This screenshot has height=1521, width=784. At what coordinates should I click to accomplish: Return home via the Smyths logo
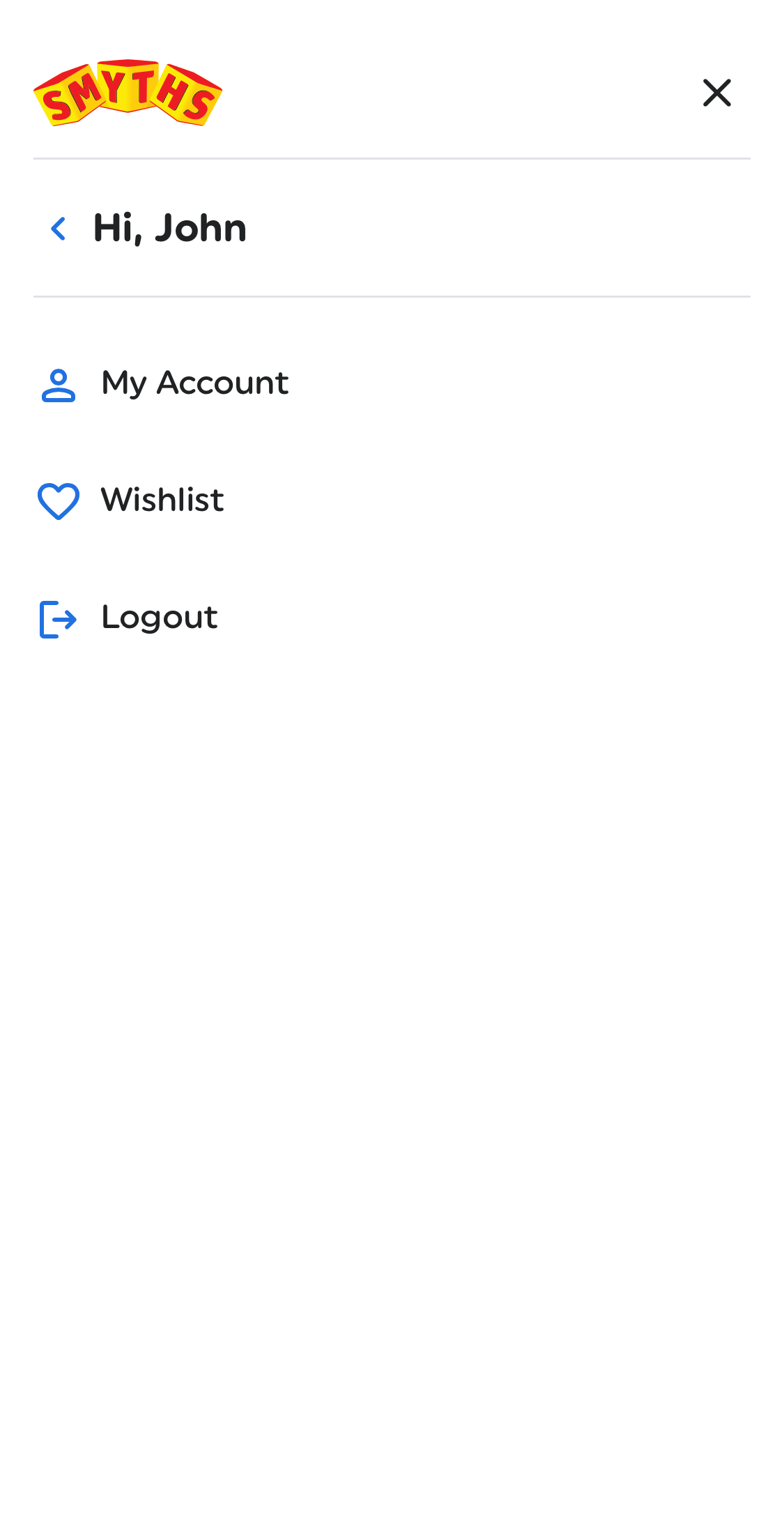click(128, 93)
